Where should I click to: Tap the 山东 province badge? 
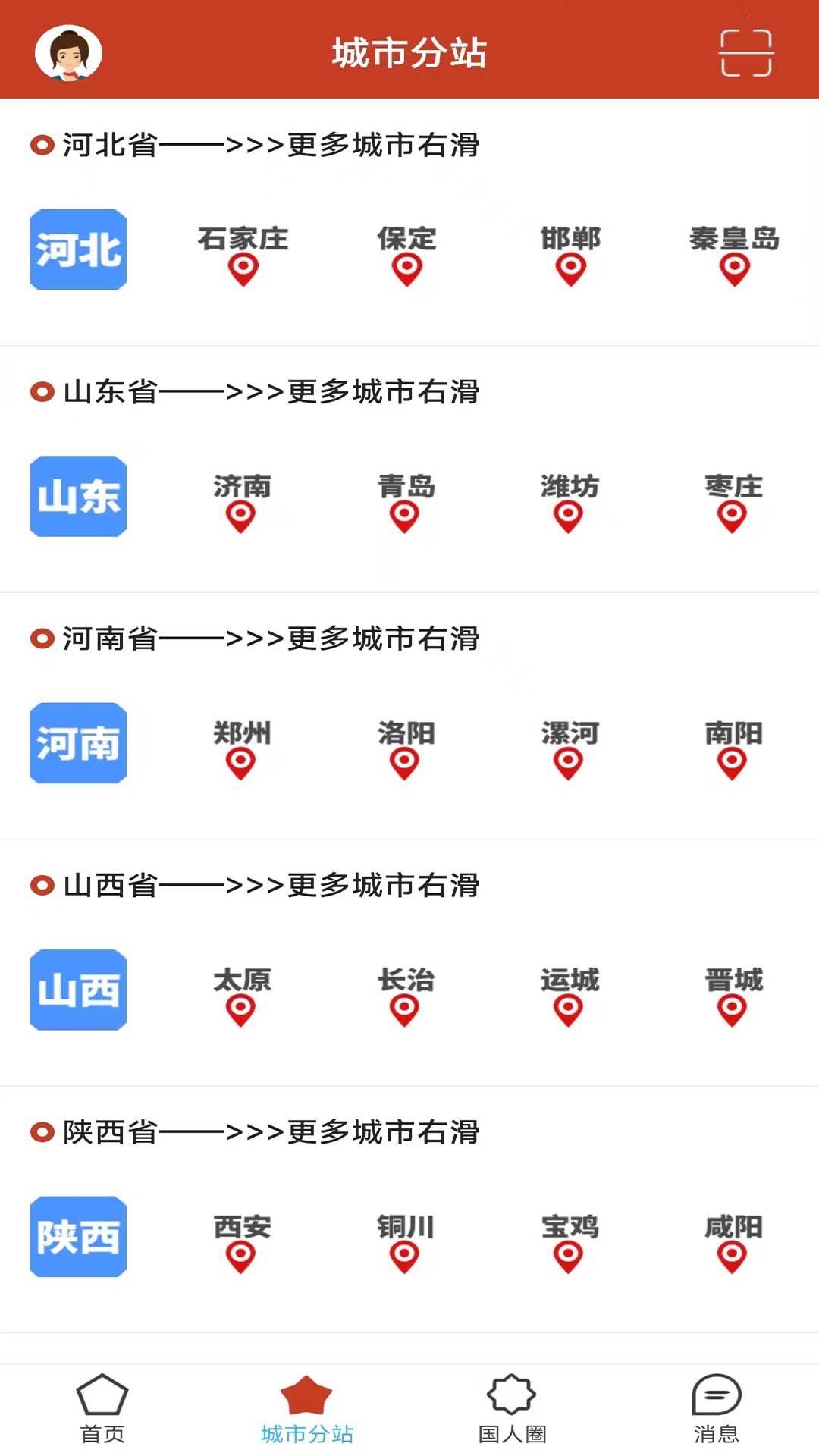[x=78, y=497]
